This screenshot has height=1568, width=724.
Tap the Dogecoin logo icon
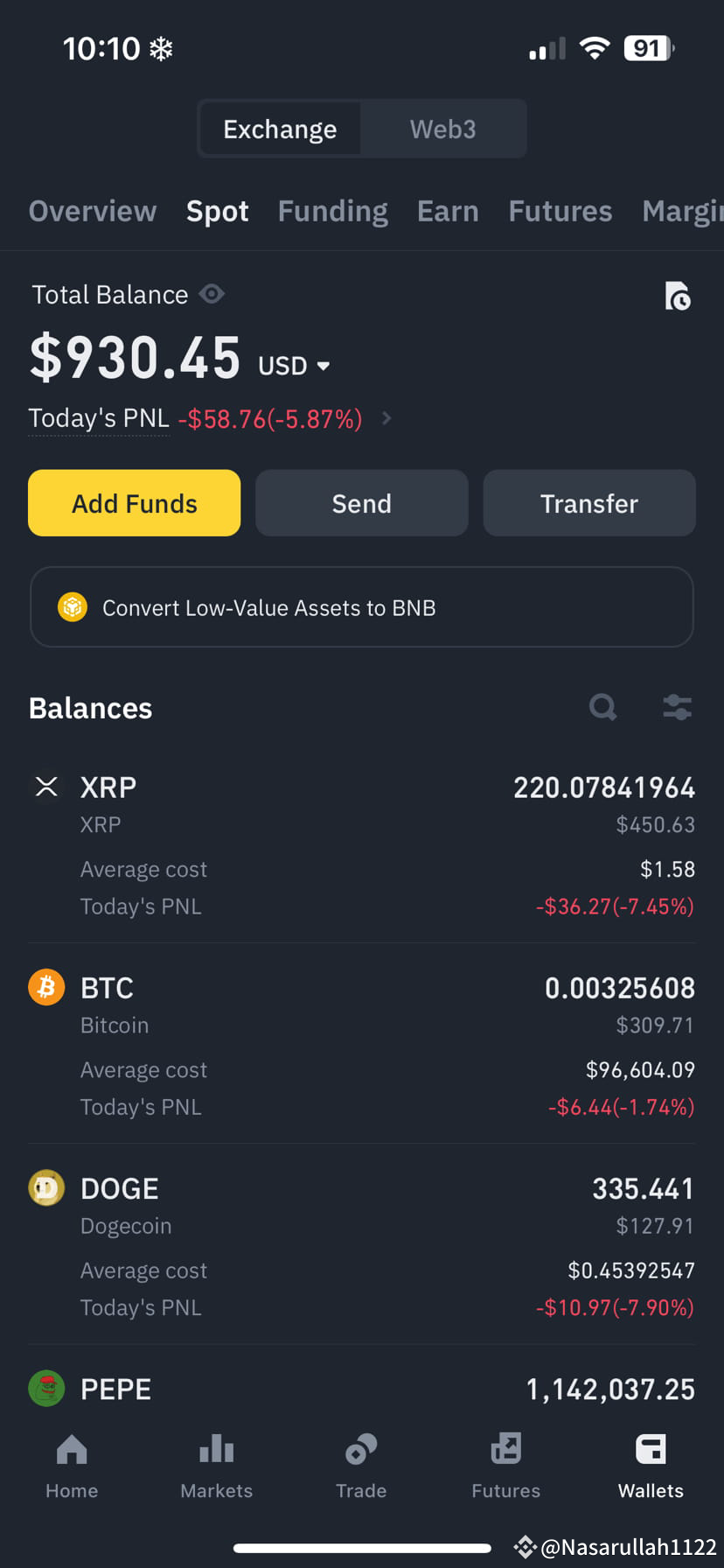(46, 1187)
